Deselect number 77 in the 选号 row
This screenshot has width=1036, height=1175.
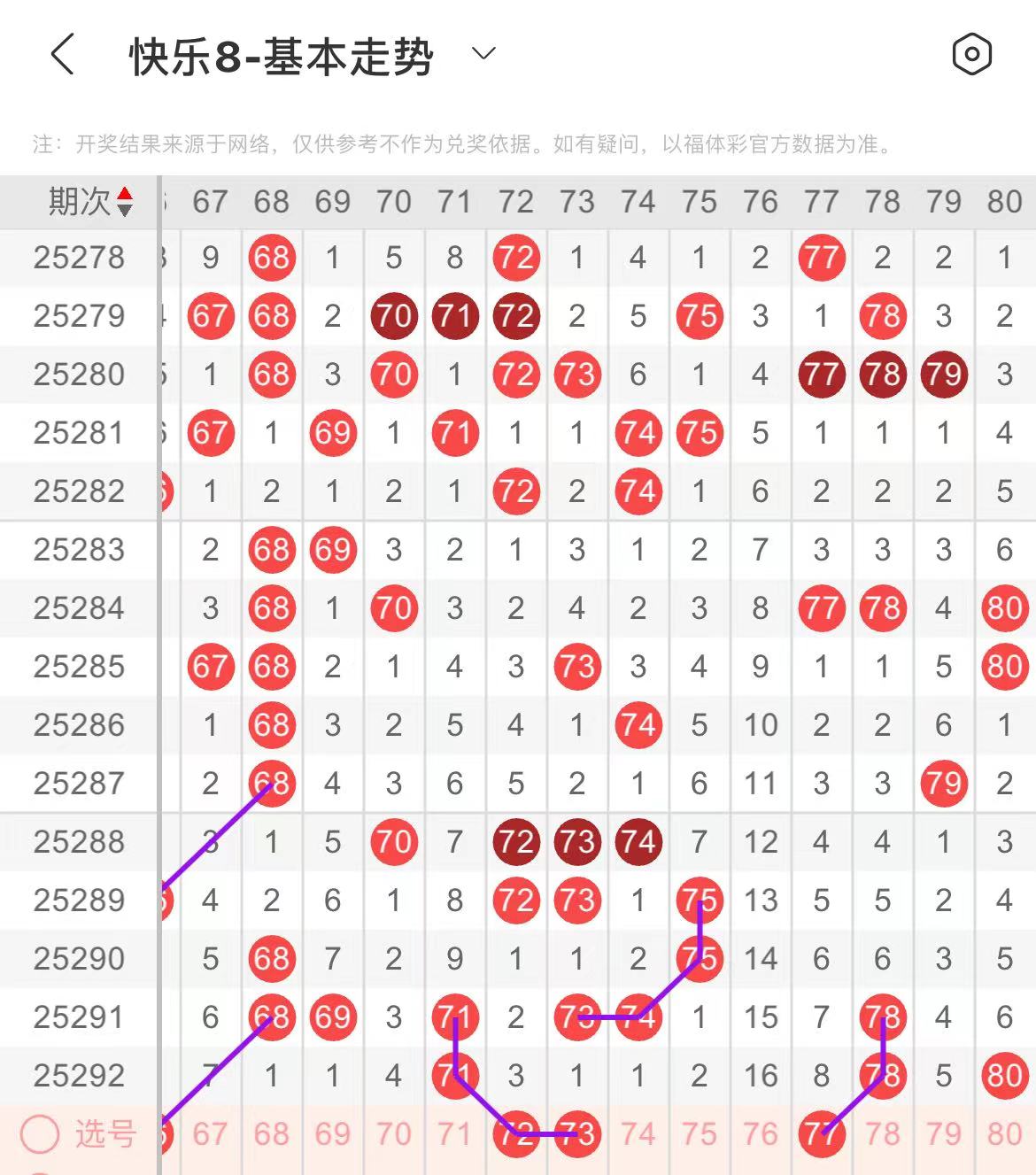822,1134
